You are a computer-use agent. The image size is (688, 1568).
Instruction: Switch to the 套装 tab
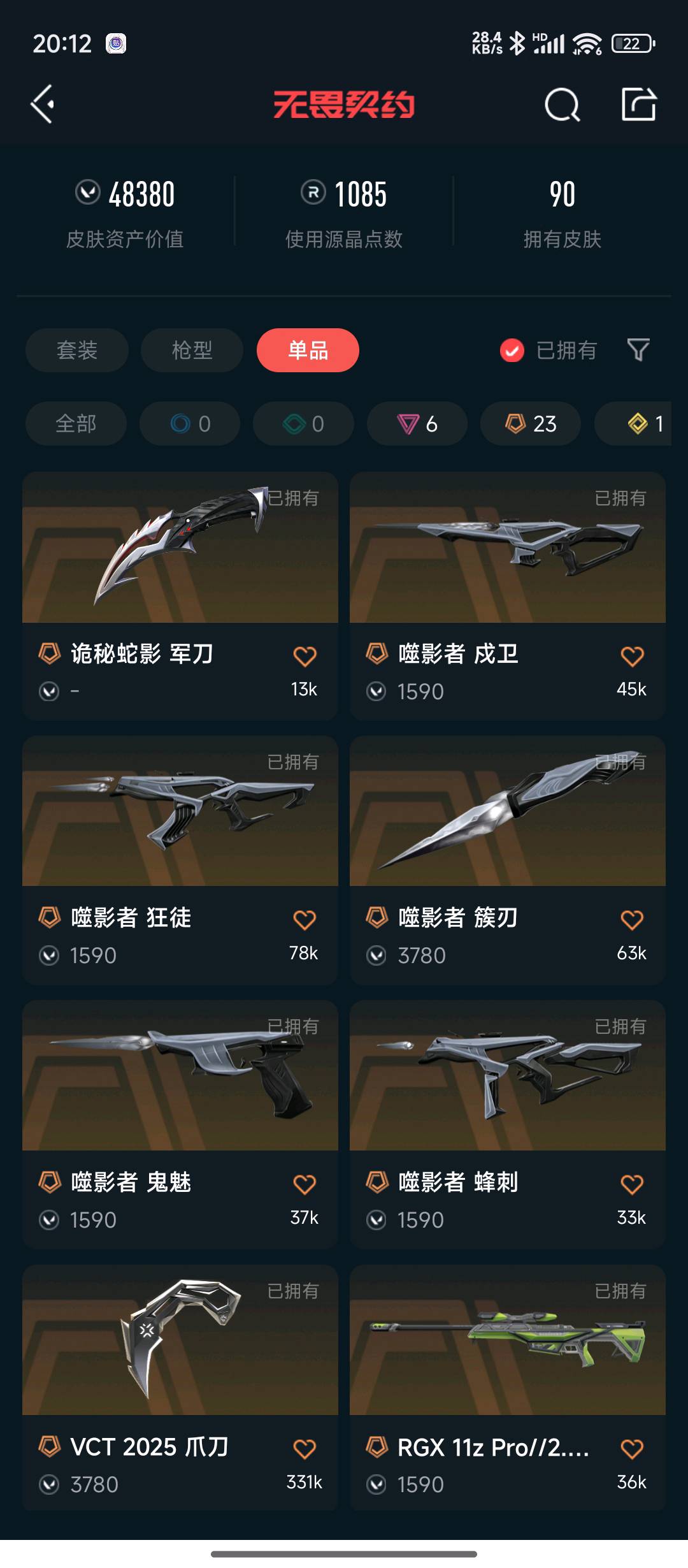tap(77, 350)
